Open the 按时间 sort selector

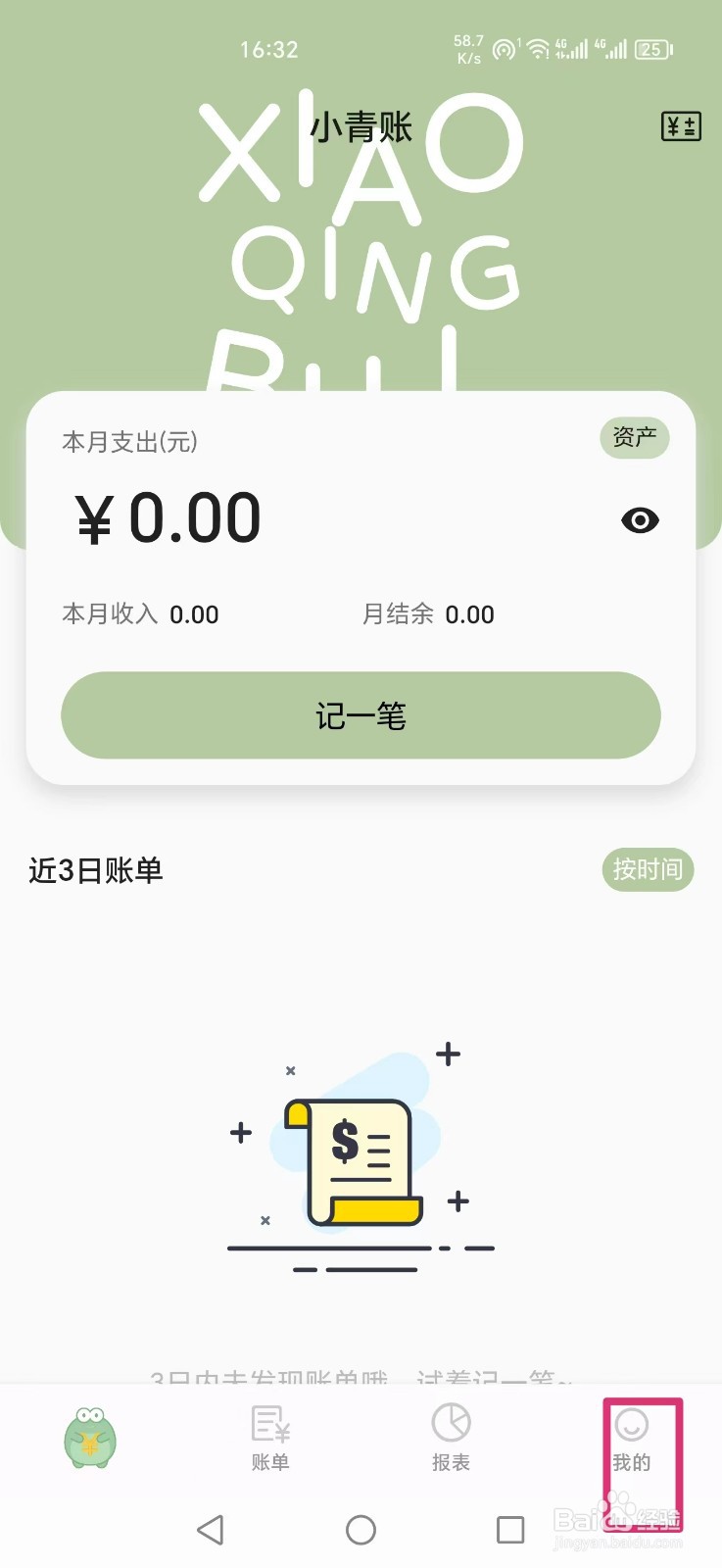point(647,869)
